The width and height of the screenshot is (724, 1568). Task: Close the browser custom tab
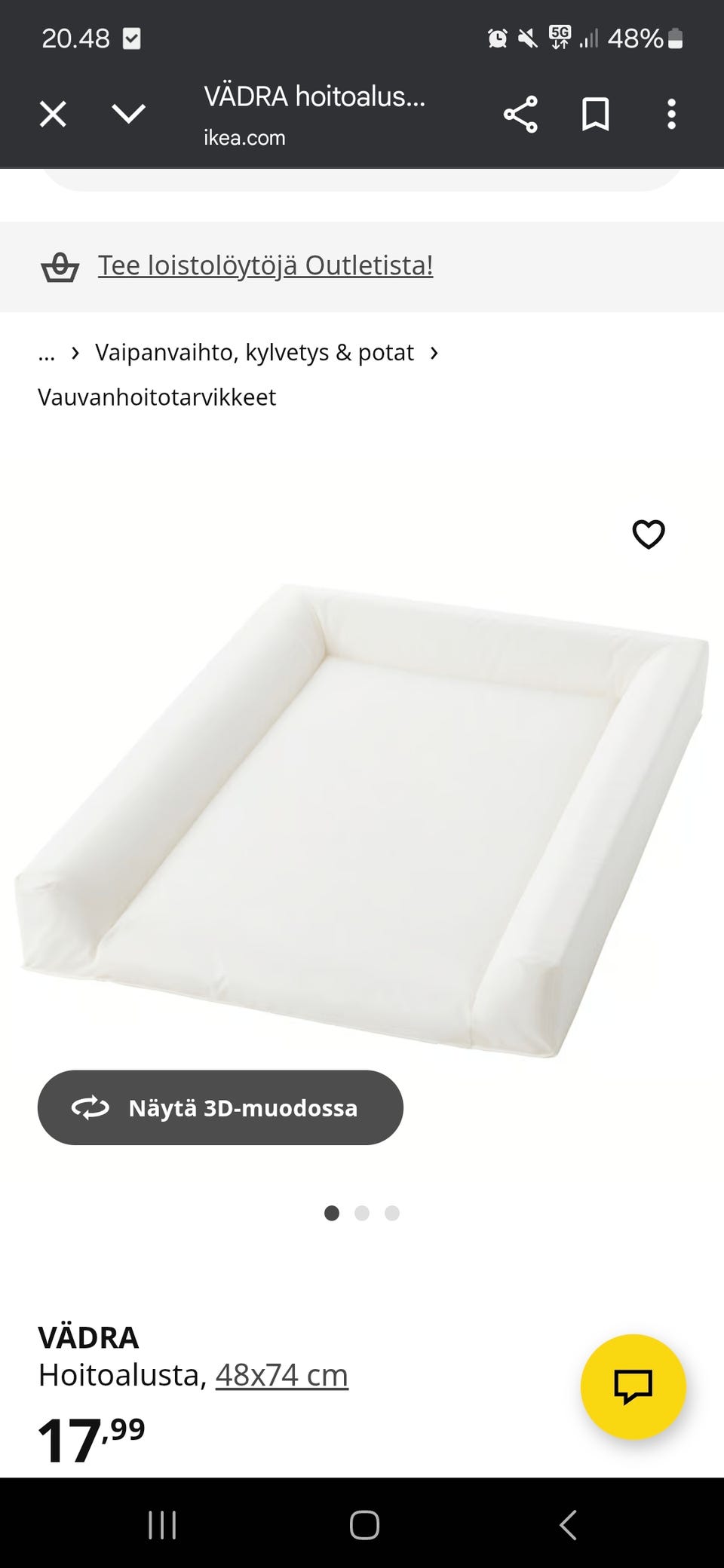click(x=53, y=115)
